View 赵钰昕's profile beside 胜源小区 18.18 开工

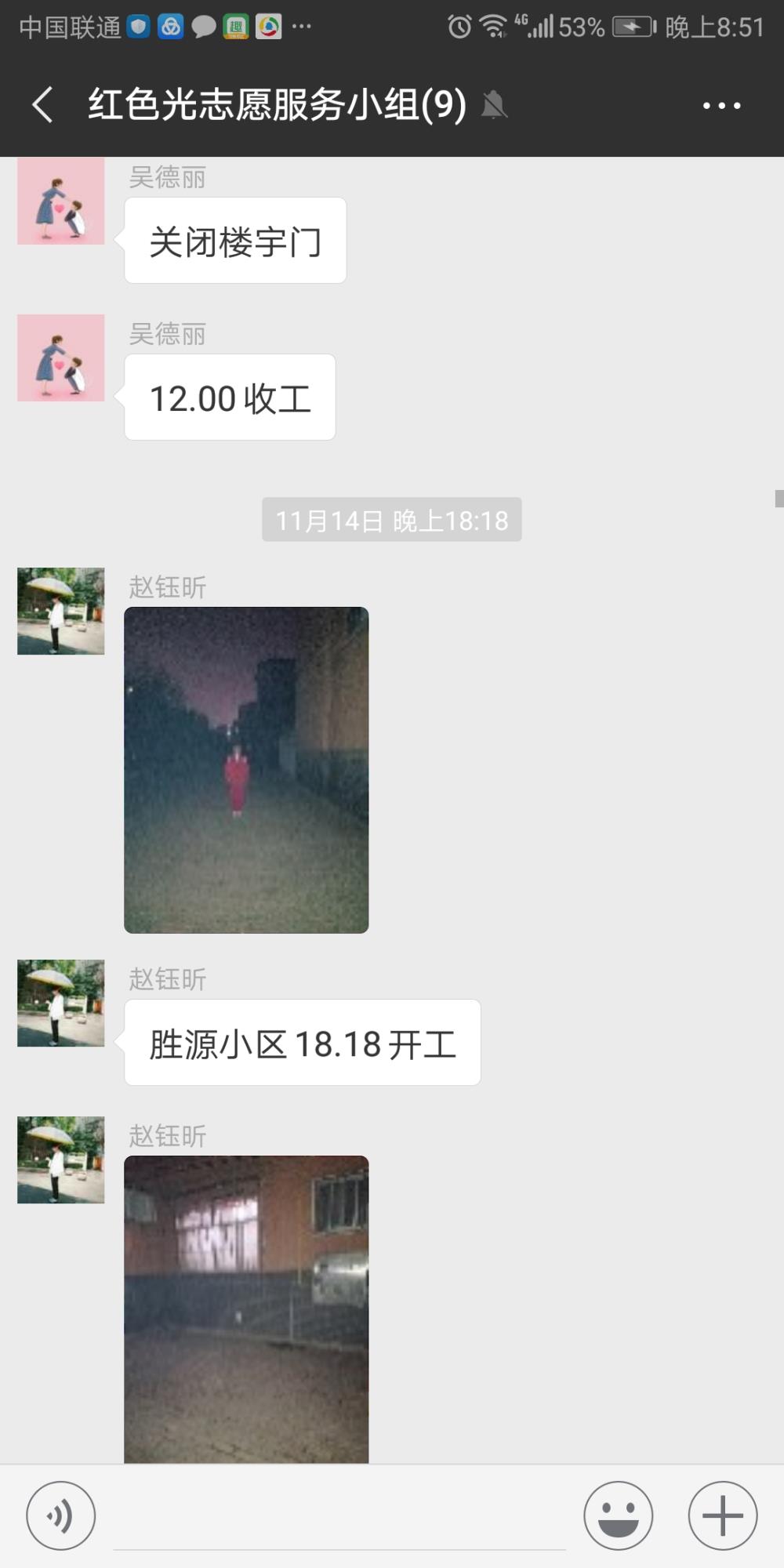tap(61, 1004)
